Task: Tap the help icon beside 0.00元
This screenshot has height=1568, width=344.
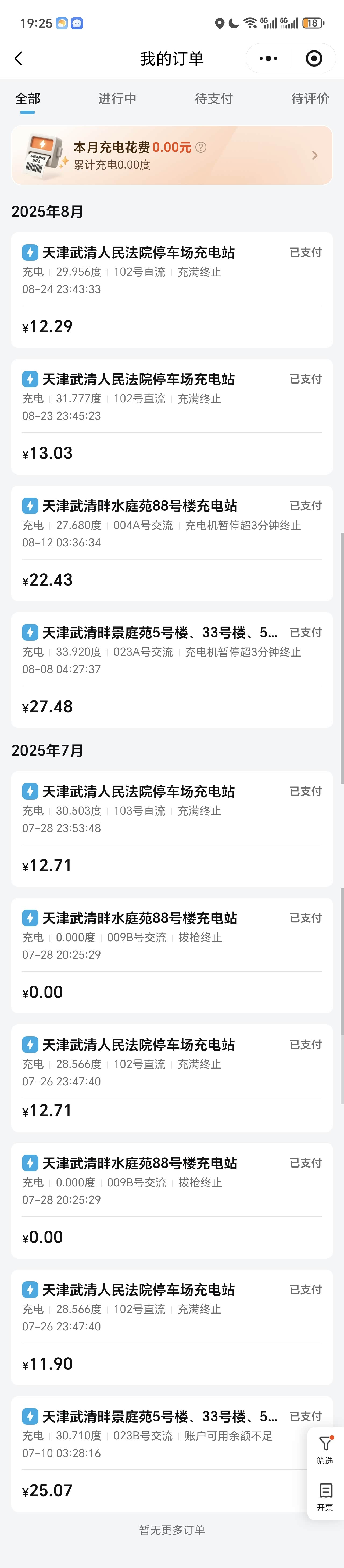Action: [x=201, y=147]
